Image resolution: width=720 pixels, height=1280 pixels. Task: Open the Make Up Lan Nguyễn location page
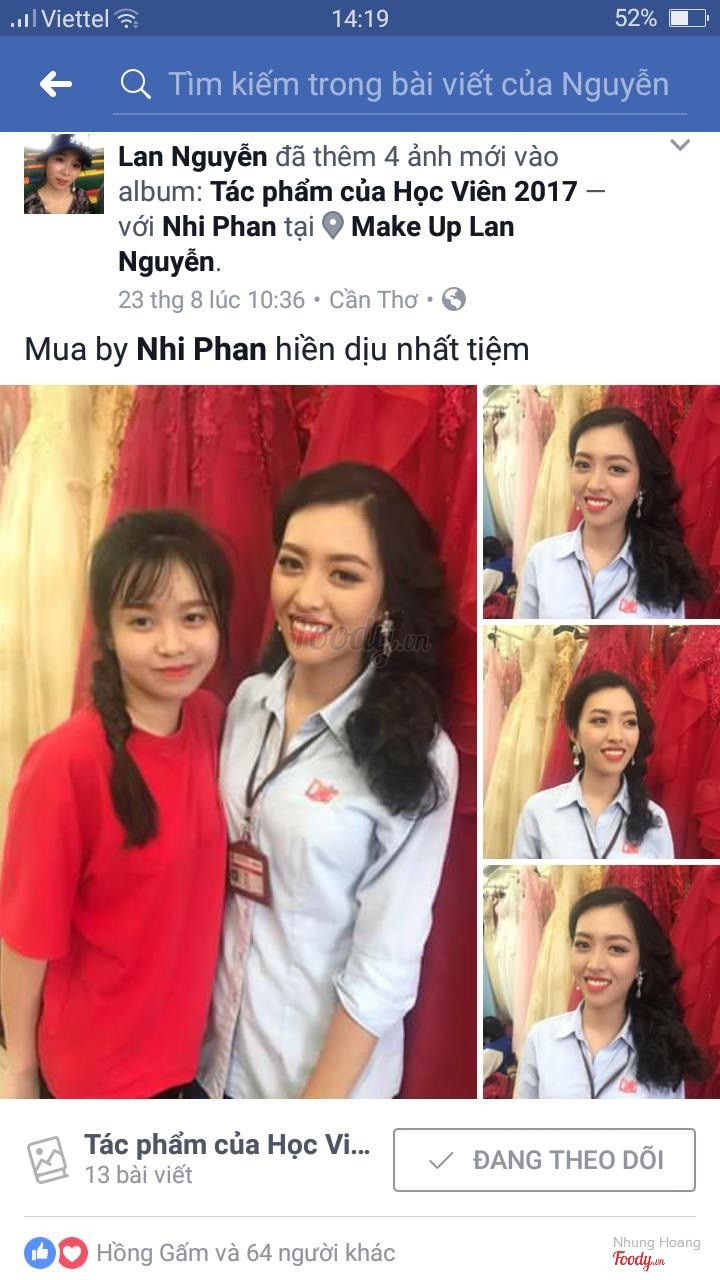432,227
